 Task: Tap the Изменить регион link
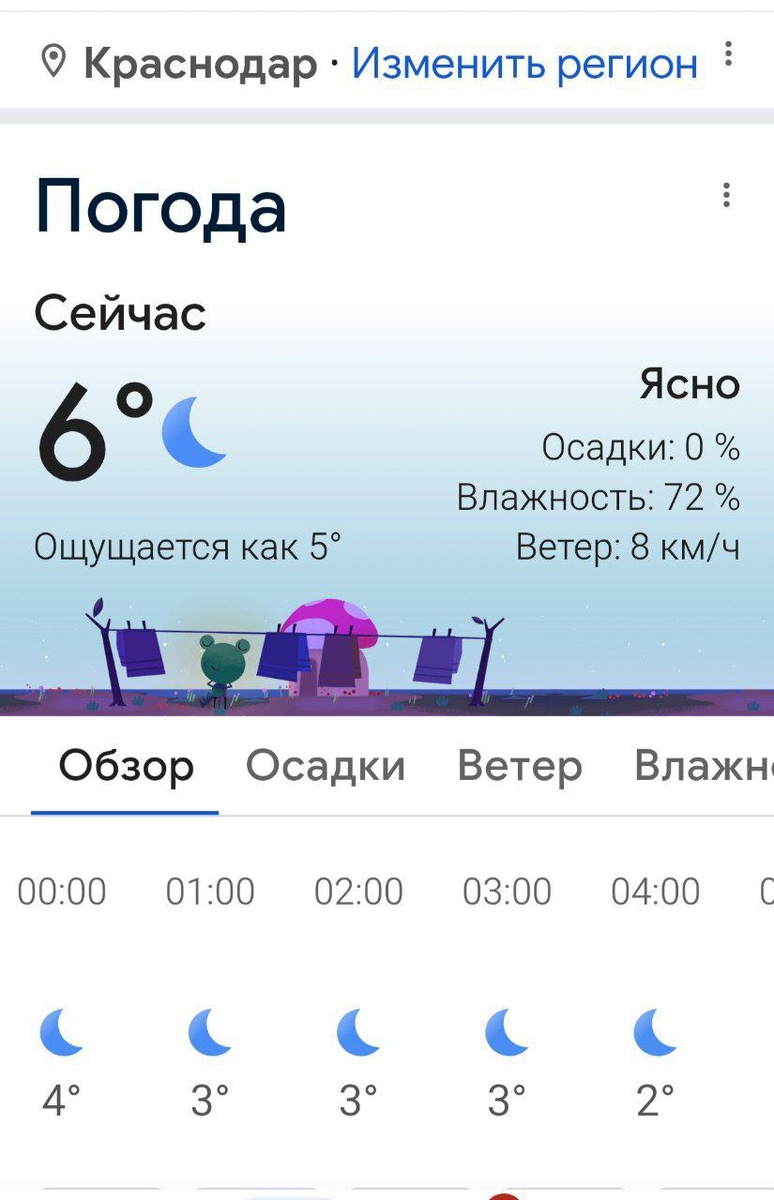(524, 64)
